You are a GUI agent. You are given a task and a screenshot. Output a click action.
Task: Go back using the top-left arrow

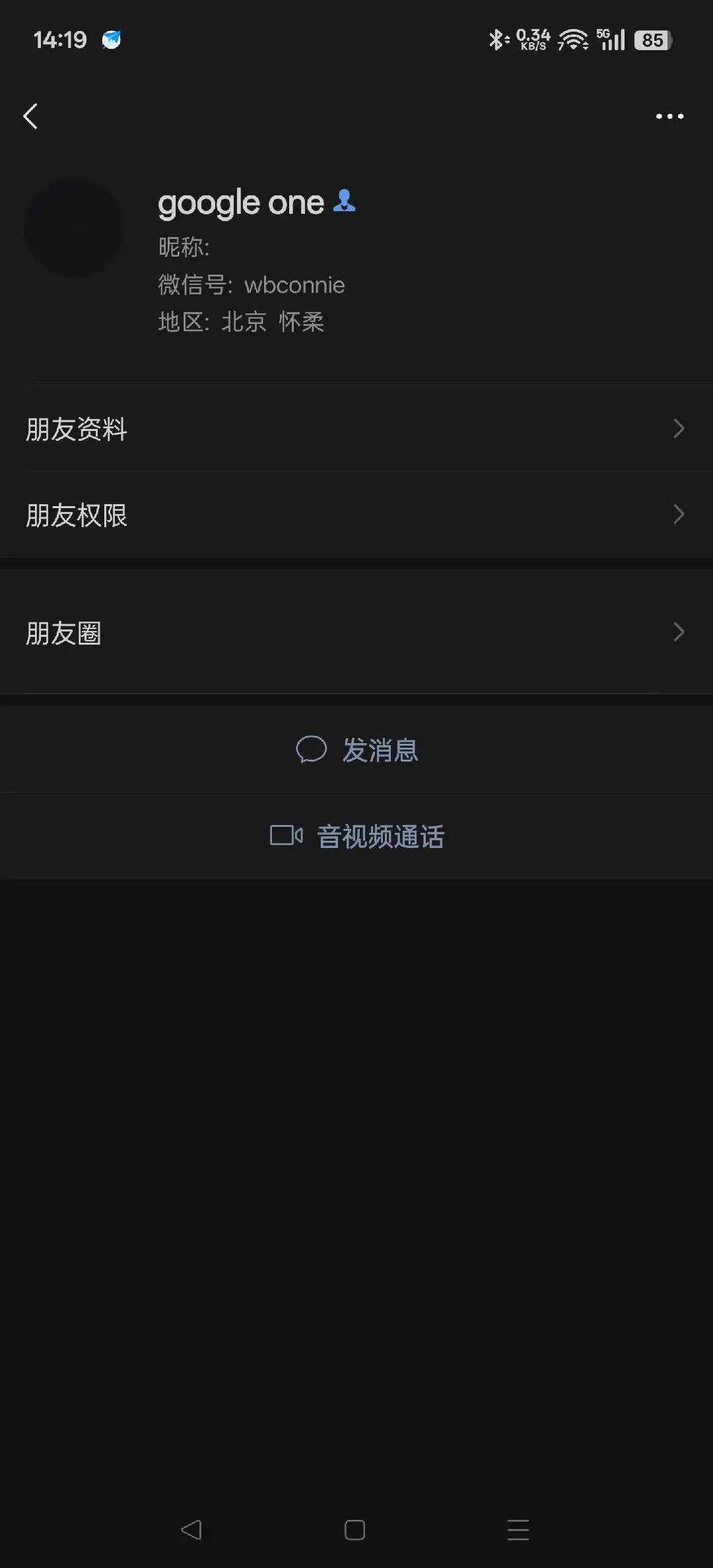point(30,117)
